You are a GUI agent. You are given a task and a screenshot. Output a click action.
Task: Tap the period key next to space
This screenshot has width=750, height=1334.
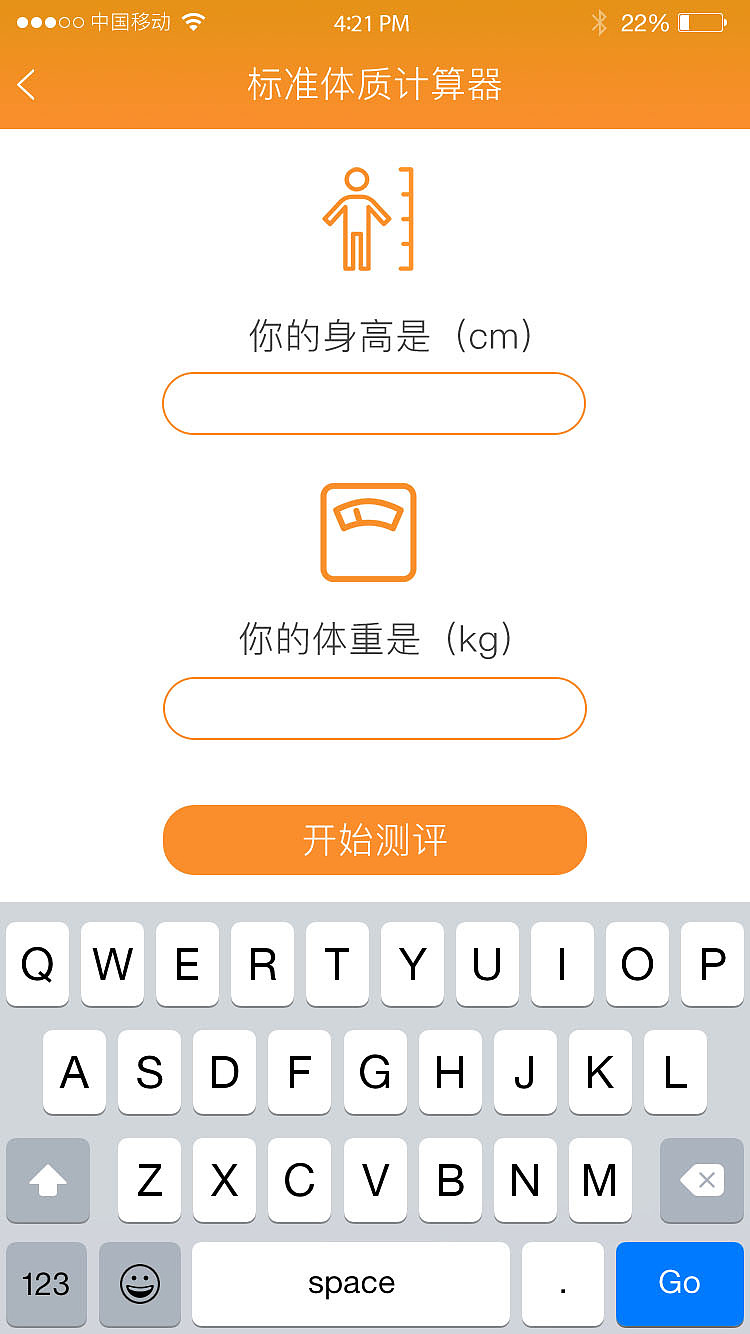pyautogui.click(x=562, y=1283)
